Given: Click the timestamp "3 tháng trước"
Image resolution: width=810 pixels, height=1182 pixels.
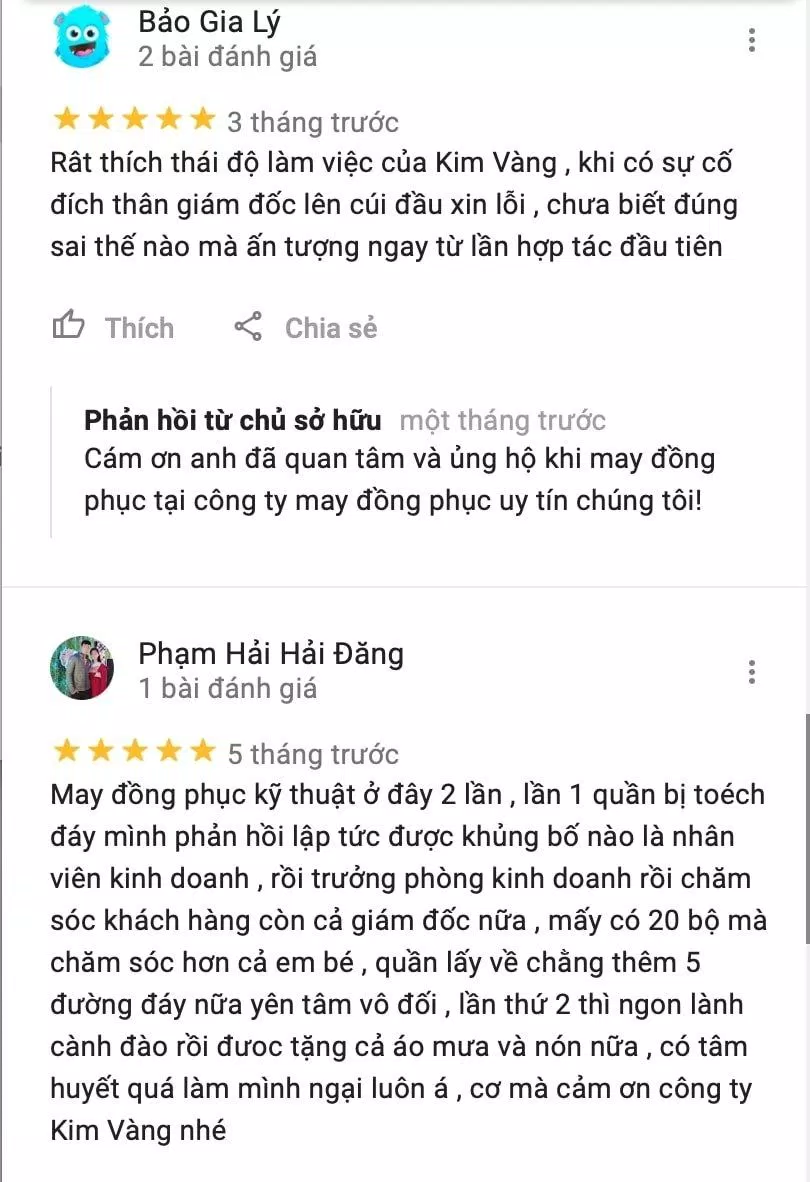Looking at the screenshot, I should 314,123.
